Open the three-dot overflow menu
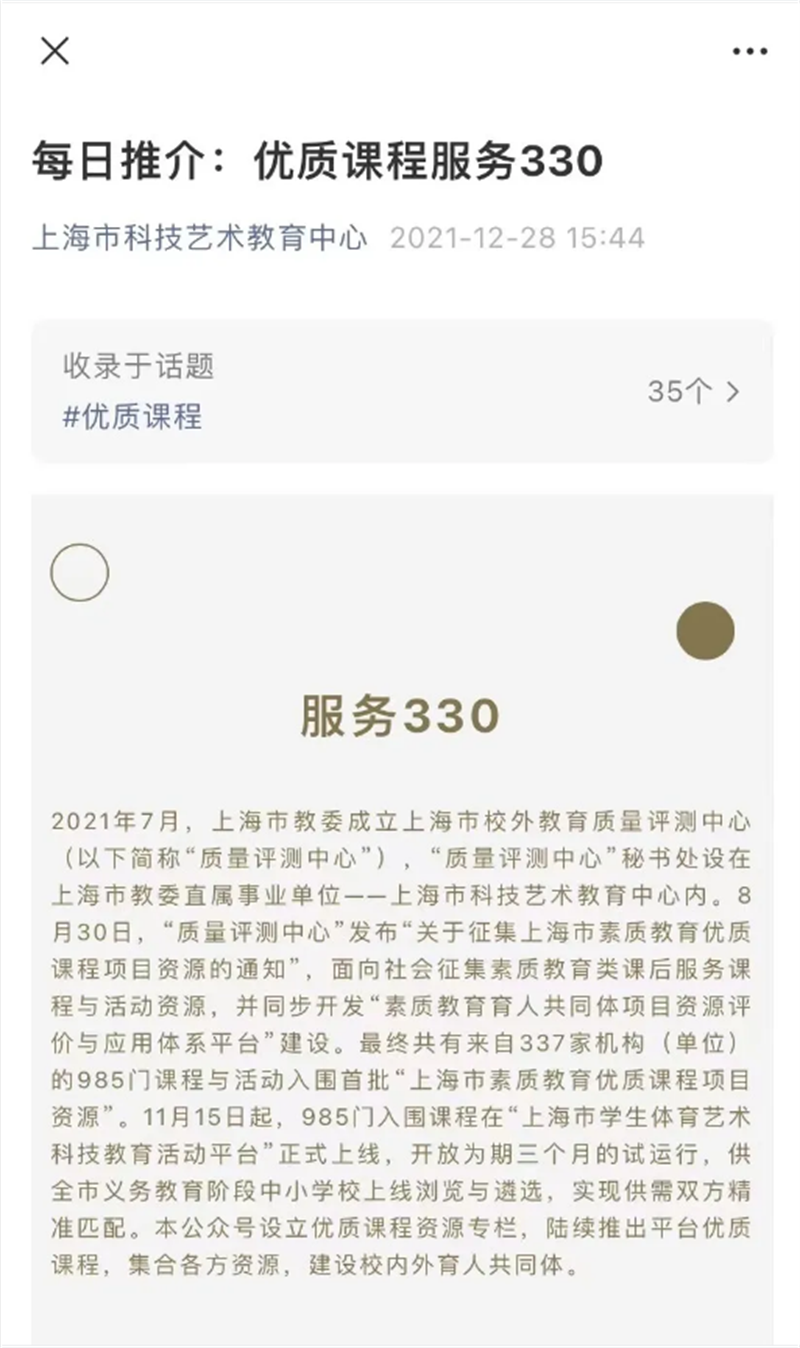The width and height of the screenshot is (800, 1348). click(x=749, y=52)
